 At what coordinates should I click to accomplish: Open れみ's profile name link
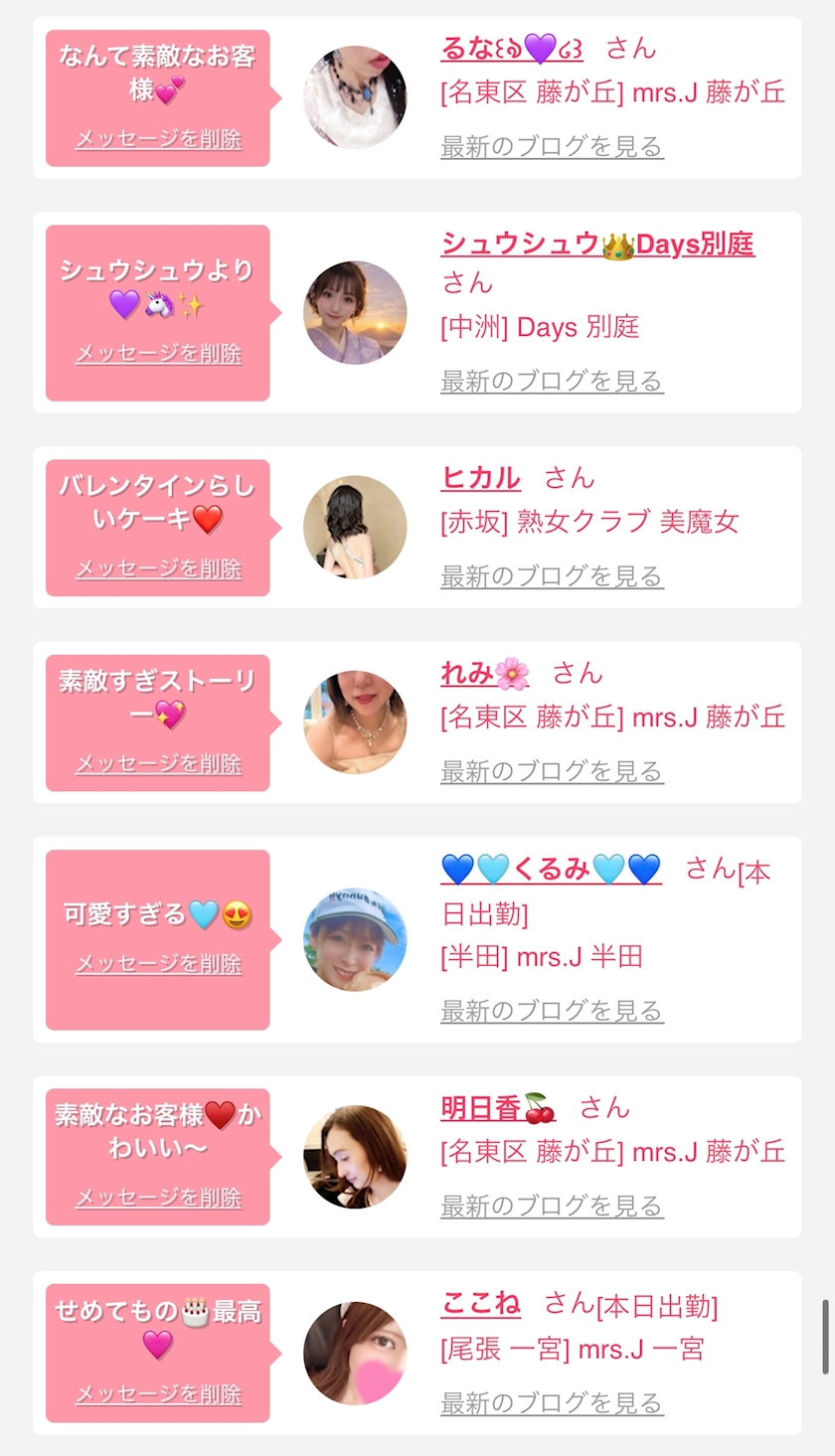[x=485, y=673]
